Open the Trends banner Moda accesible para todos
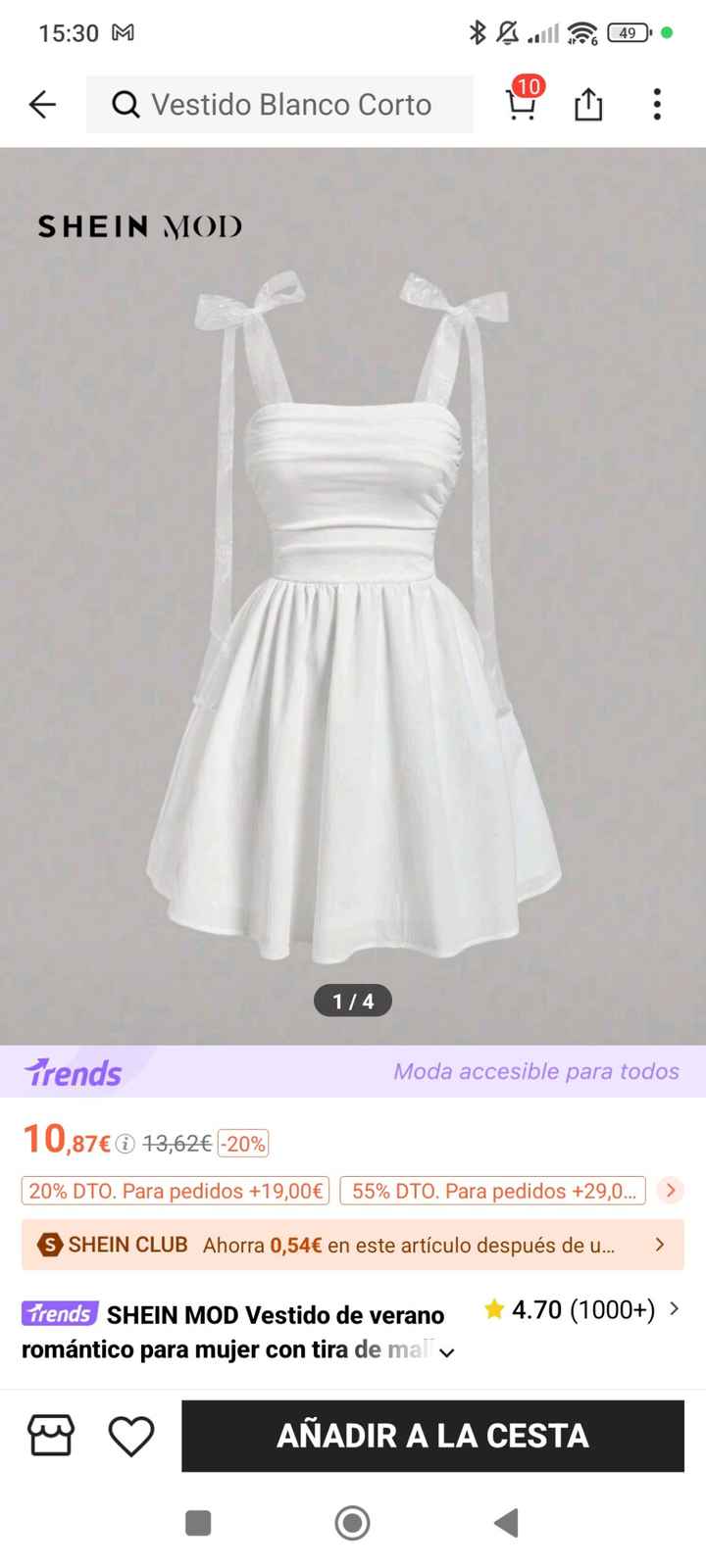 pyautogui.click(x=353, y=1072)
